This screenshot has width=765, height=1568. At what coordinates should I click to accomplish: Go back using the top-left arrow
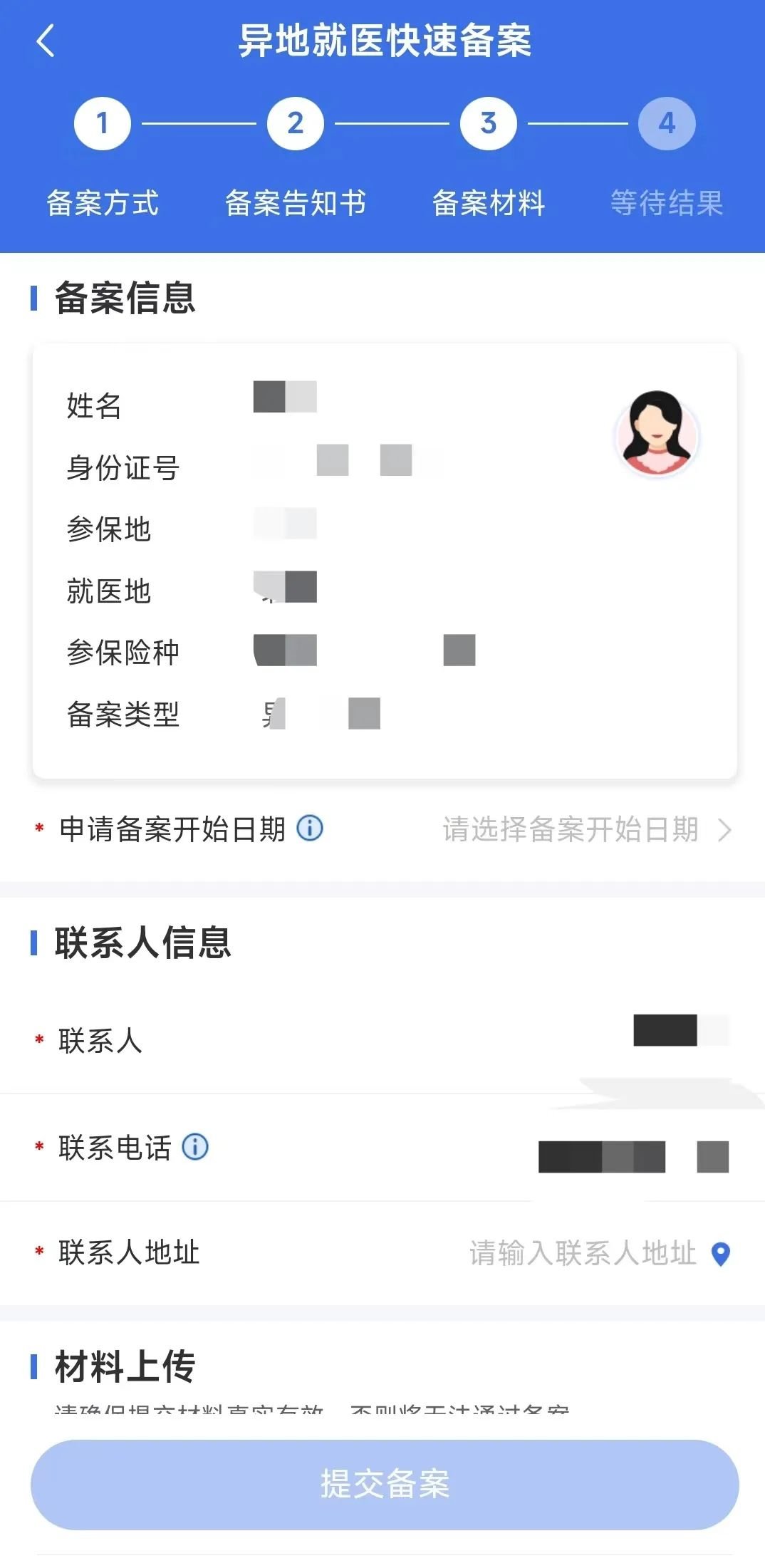click(x=46, y=41)
